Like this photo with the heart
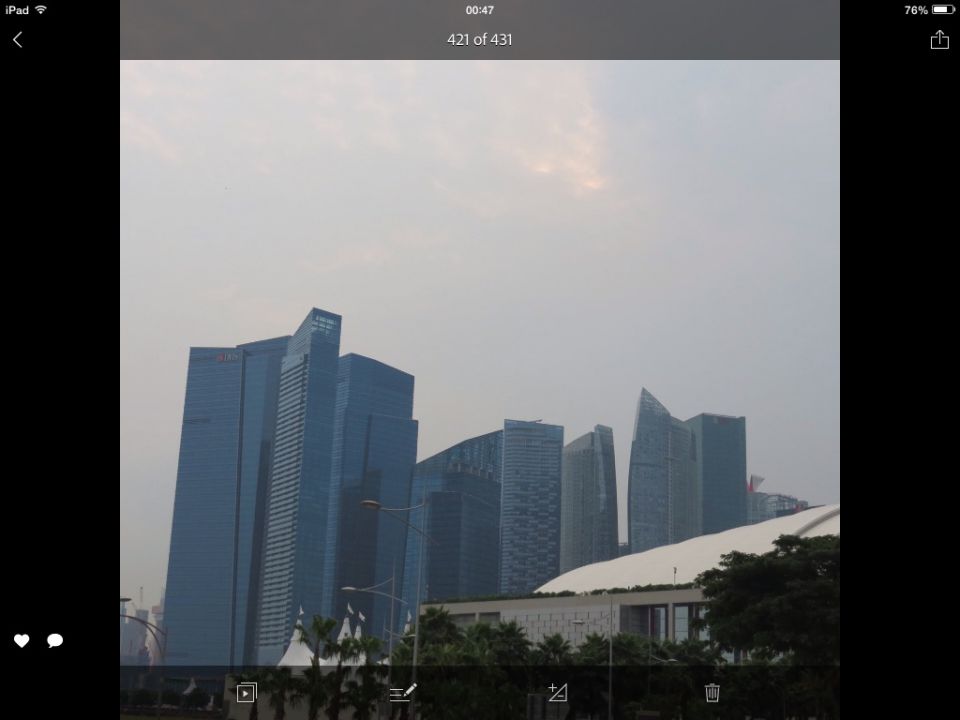960x720 pixels. click(21, 641)
